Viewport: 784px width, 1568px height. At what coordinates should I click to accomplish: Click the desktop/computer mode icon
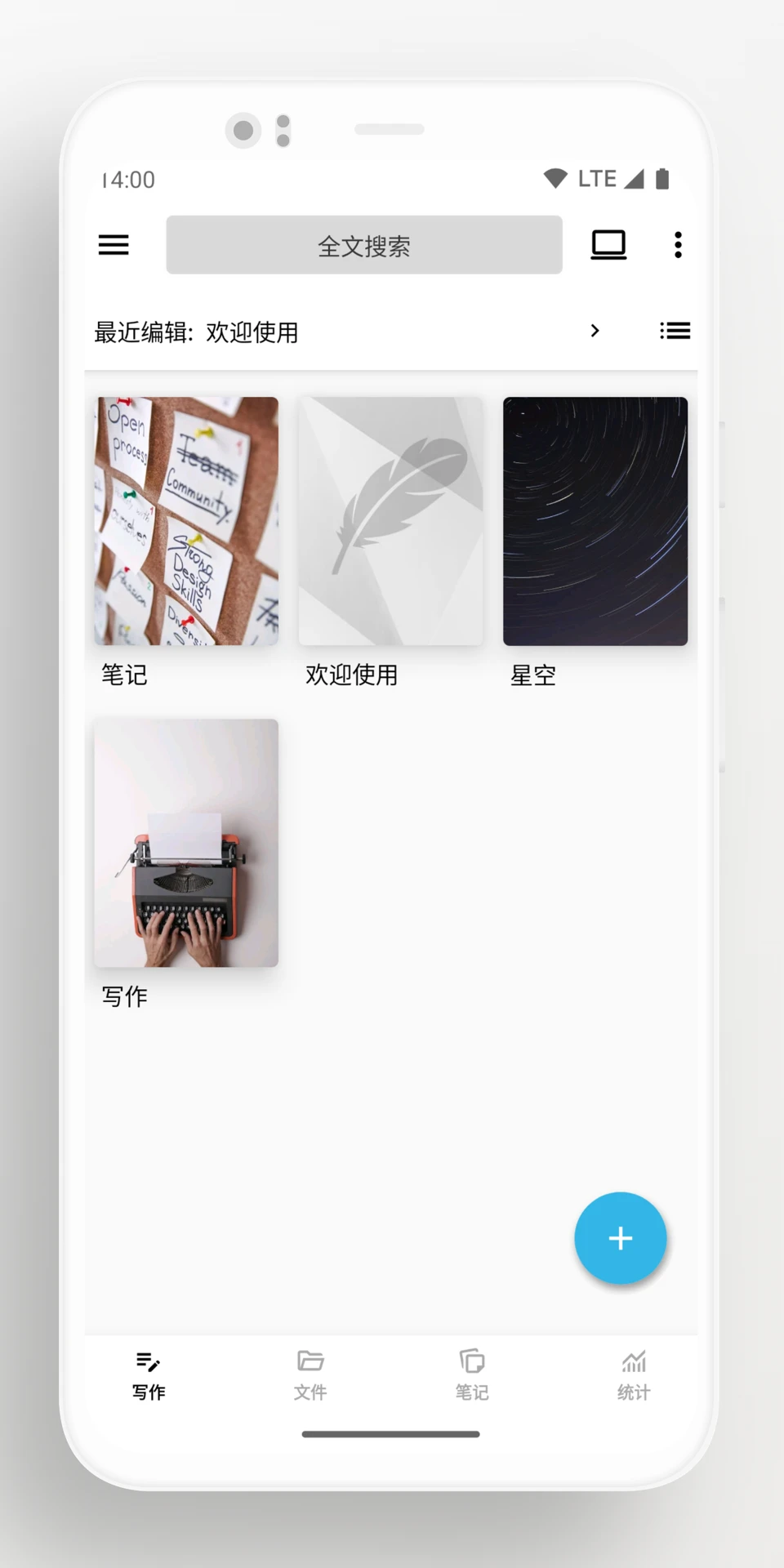pos(608,244)
